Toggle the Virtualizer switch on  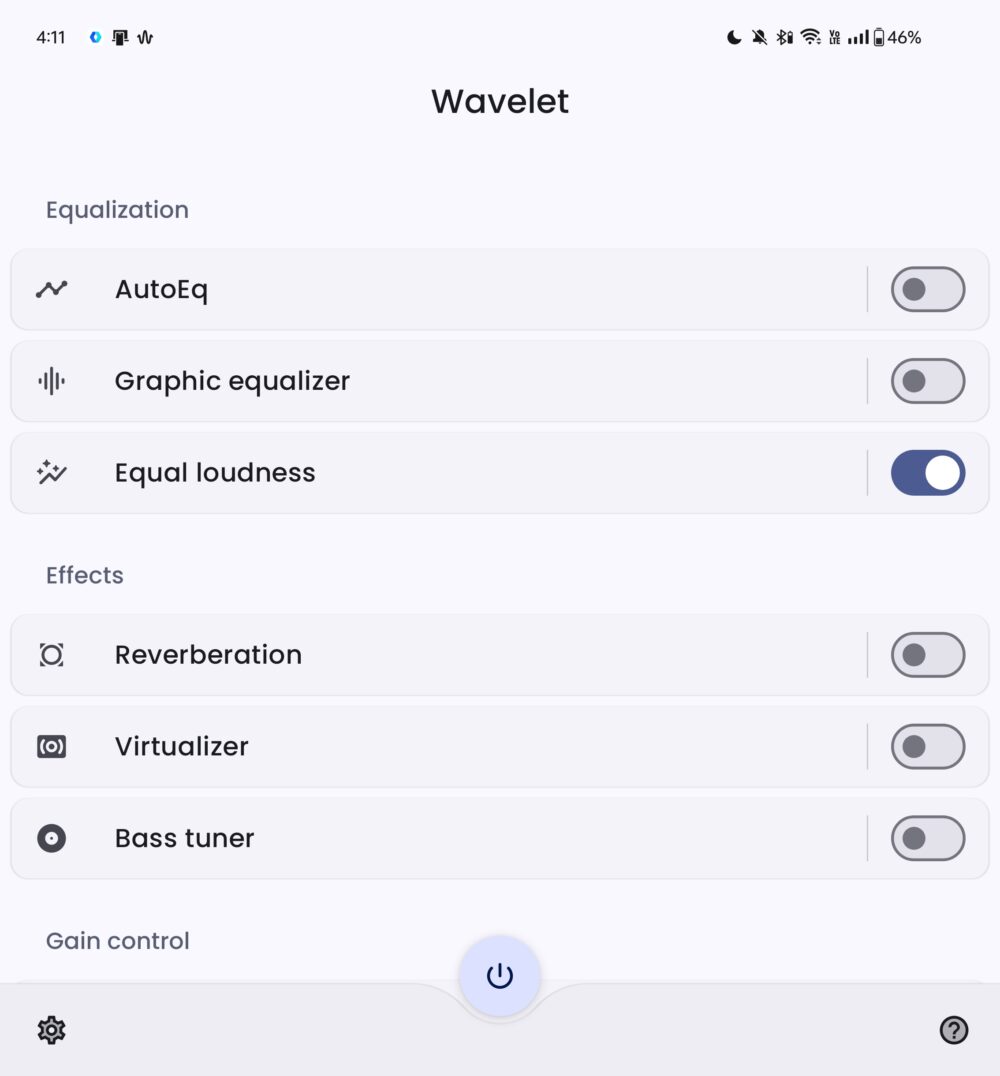point(927,746)
